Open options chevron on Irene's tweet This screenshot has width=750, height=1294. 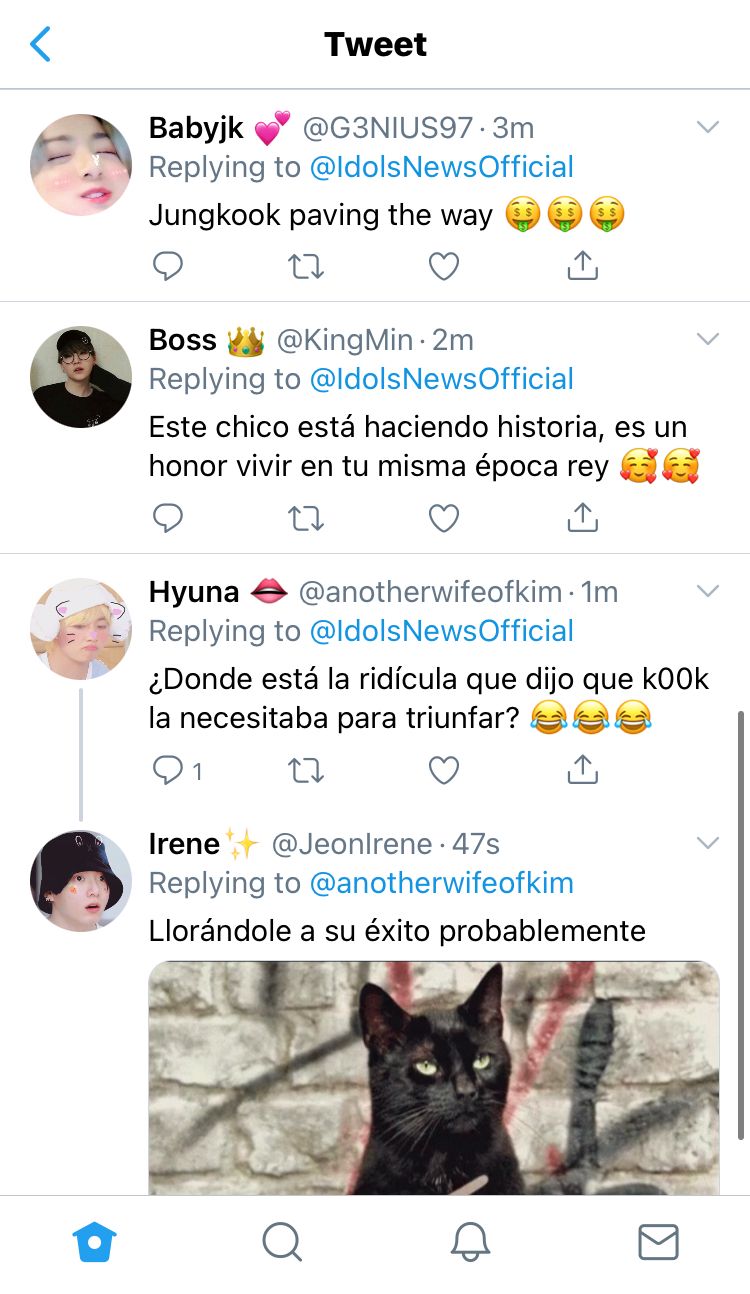point(708,843)
